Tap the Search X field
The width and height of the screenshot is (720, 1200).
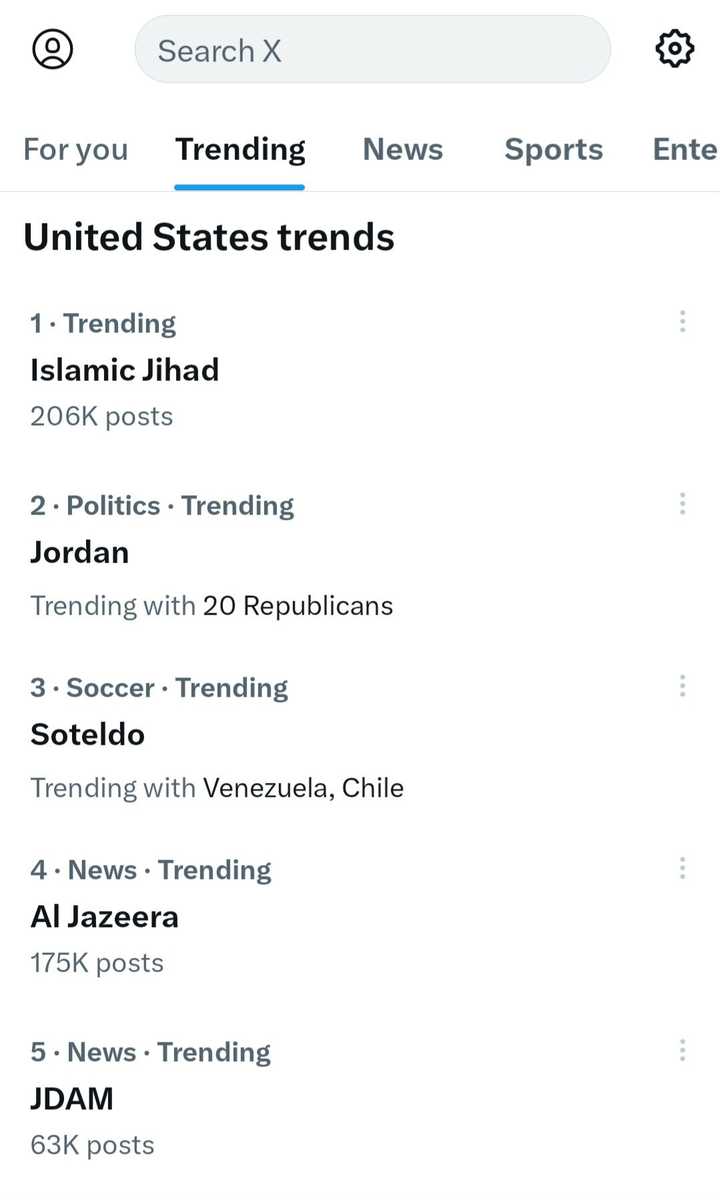point(372,49)
